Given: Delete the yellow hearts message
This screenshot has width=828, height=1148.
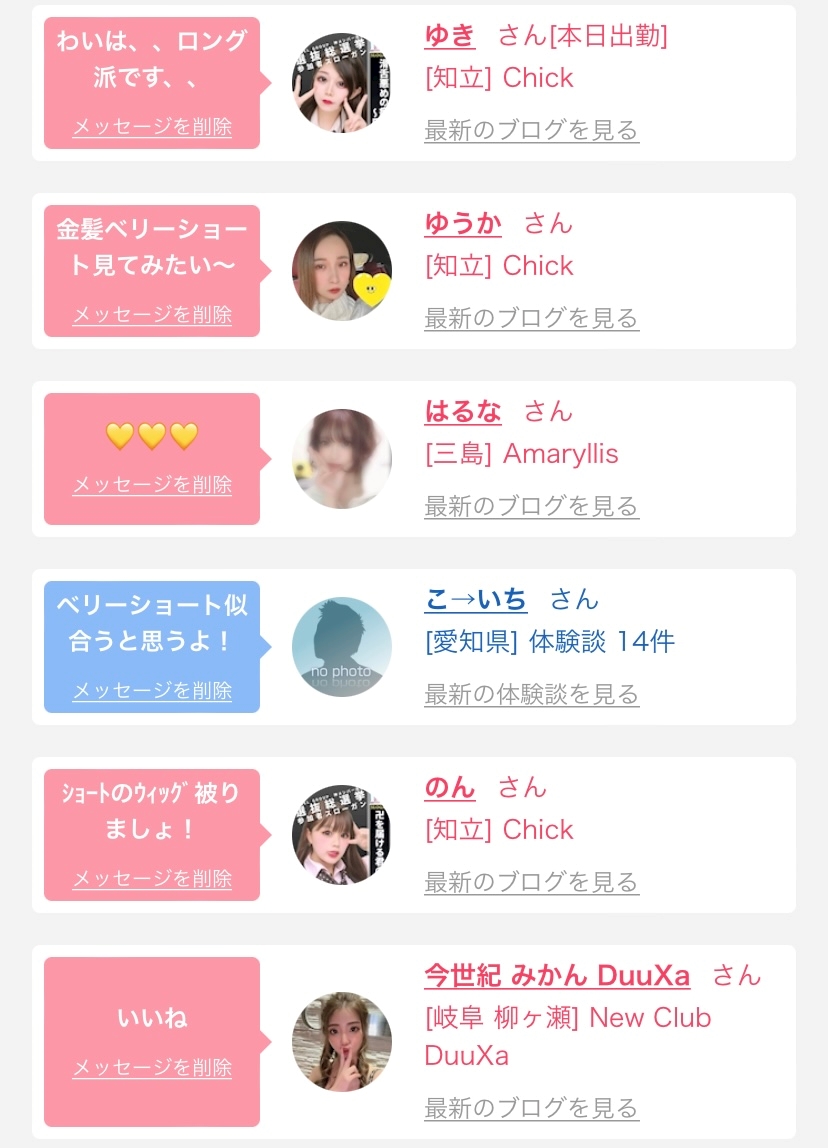Looking at the screenshot, I should click(152, 485).
